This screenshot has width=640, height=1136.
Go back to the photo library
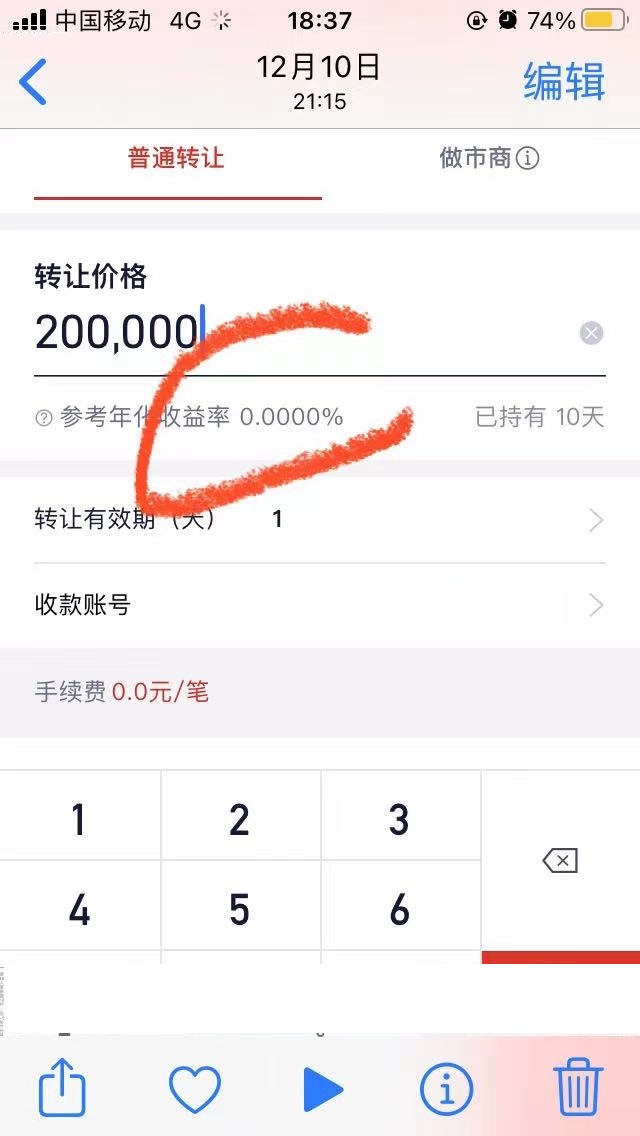pos(34,83)
